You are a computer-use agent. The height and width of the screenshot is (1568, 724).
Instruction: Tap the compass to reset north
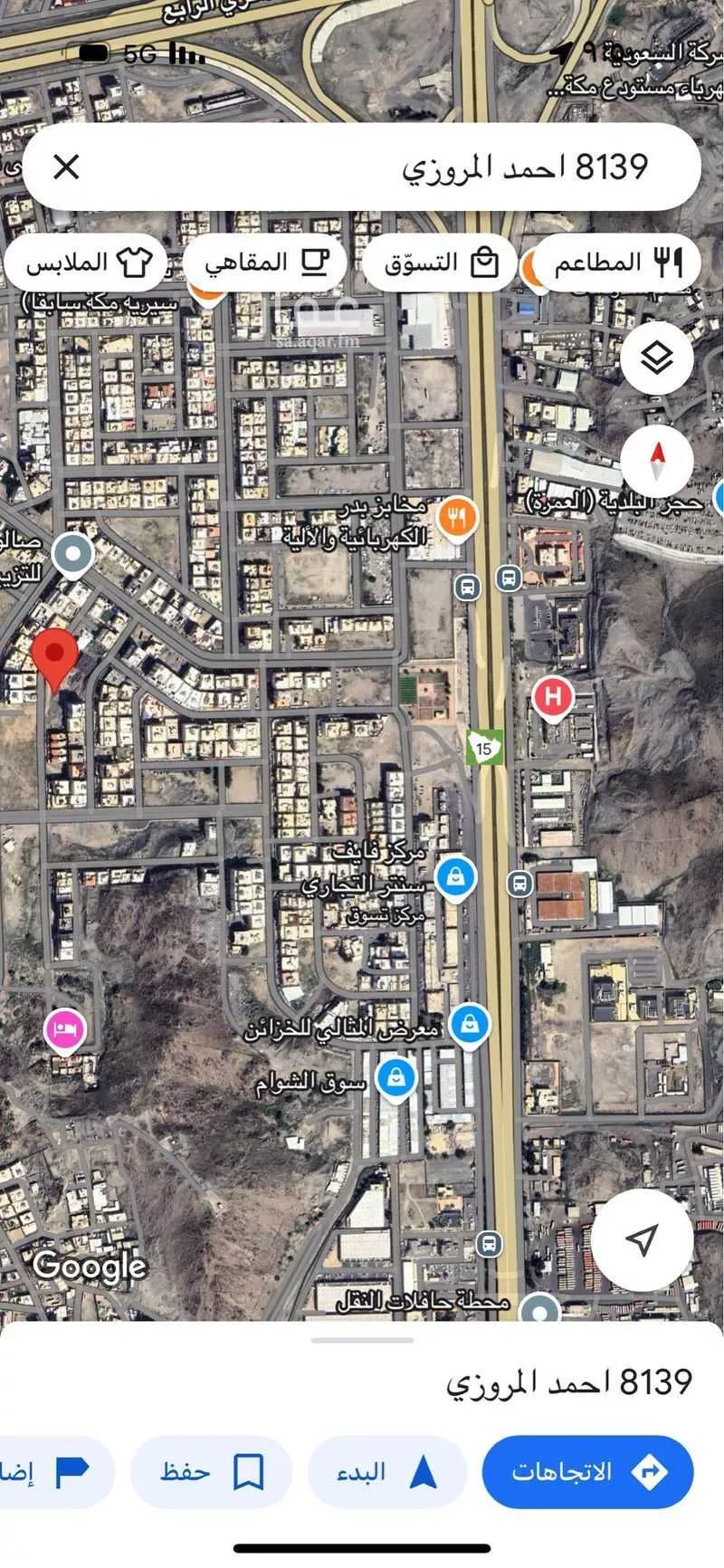coord(657,460)
